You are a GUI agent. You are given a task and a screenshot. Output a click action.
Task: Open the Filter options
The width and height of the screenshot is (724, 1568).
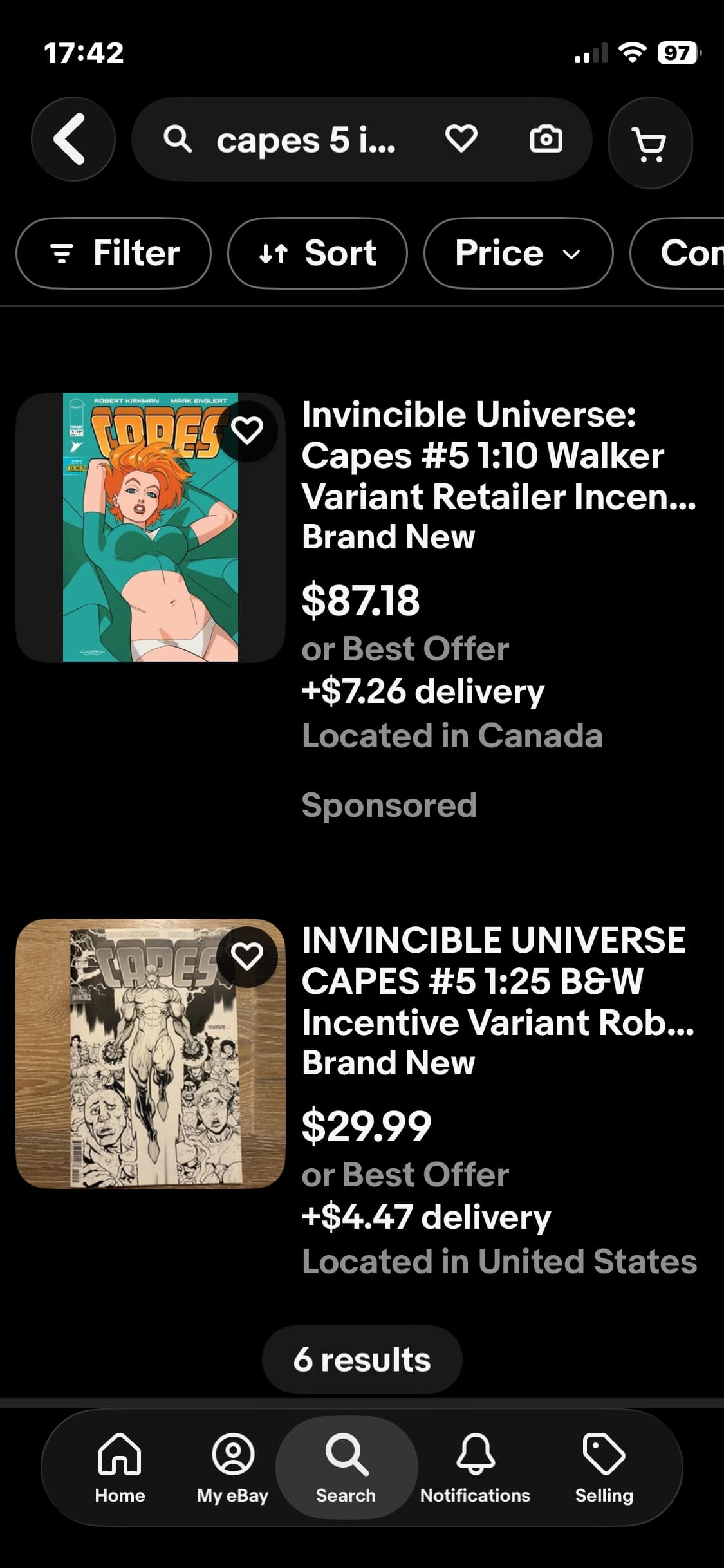pos(114,253)
